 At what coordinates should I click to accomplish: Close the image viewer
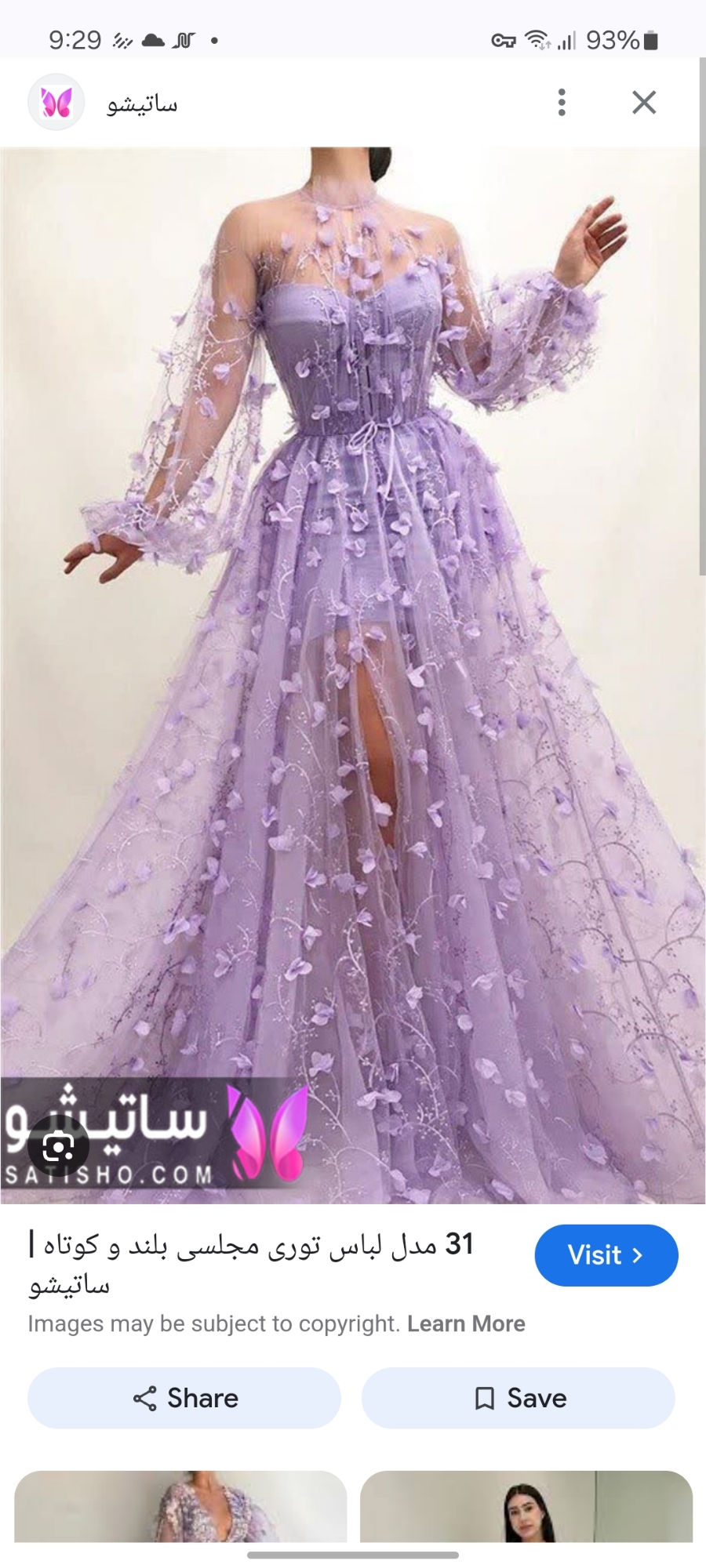(x=644, y=103)
